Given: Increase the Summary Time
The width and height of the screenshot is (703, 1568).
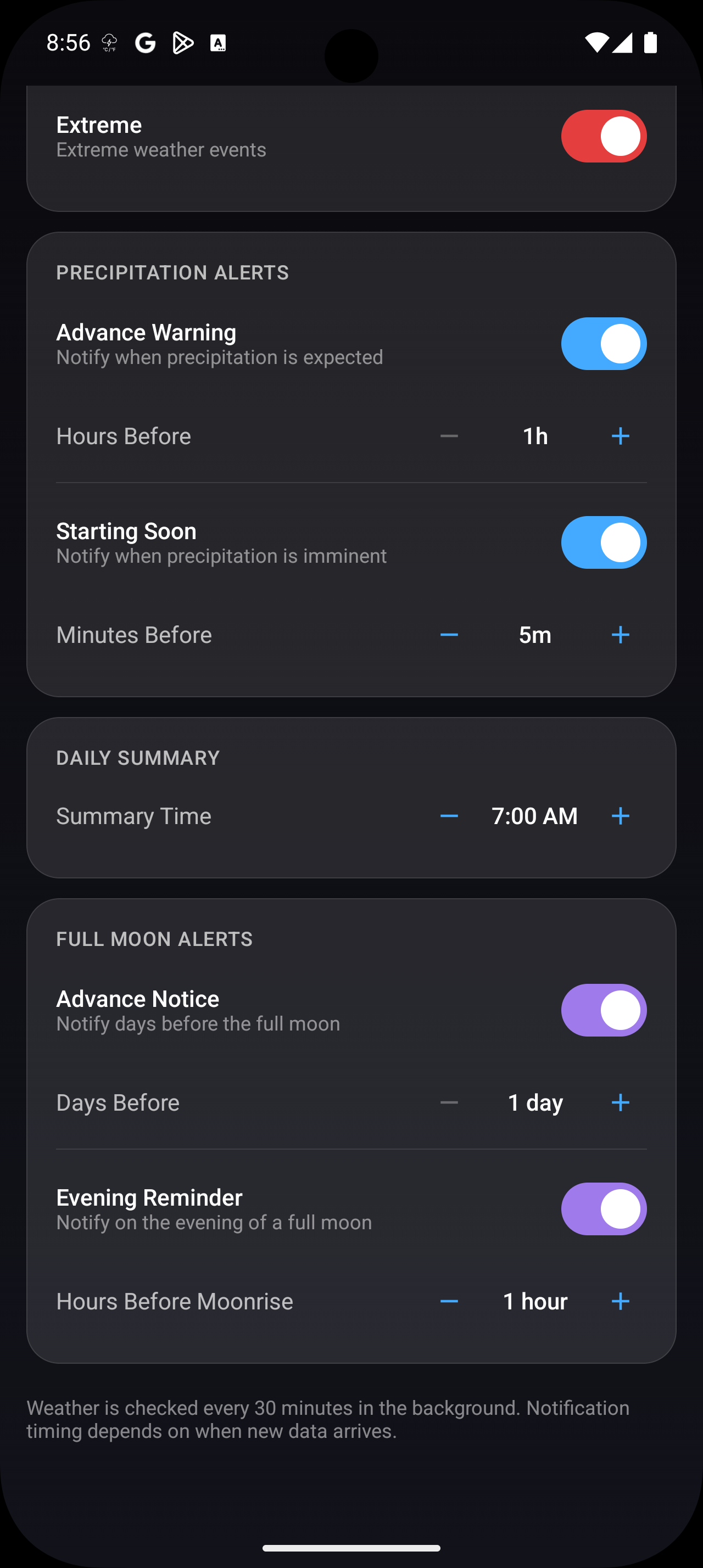Looking at the screenshot, I should (x=620, y=816).
